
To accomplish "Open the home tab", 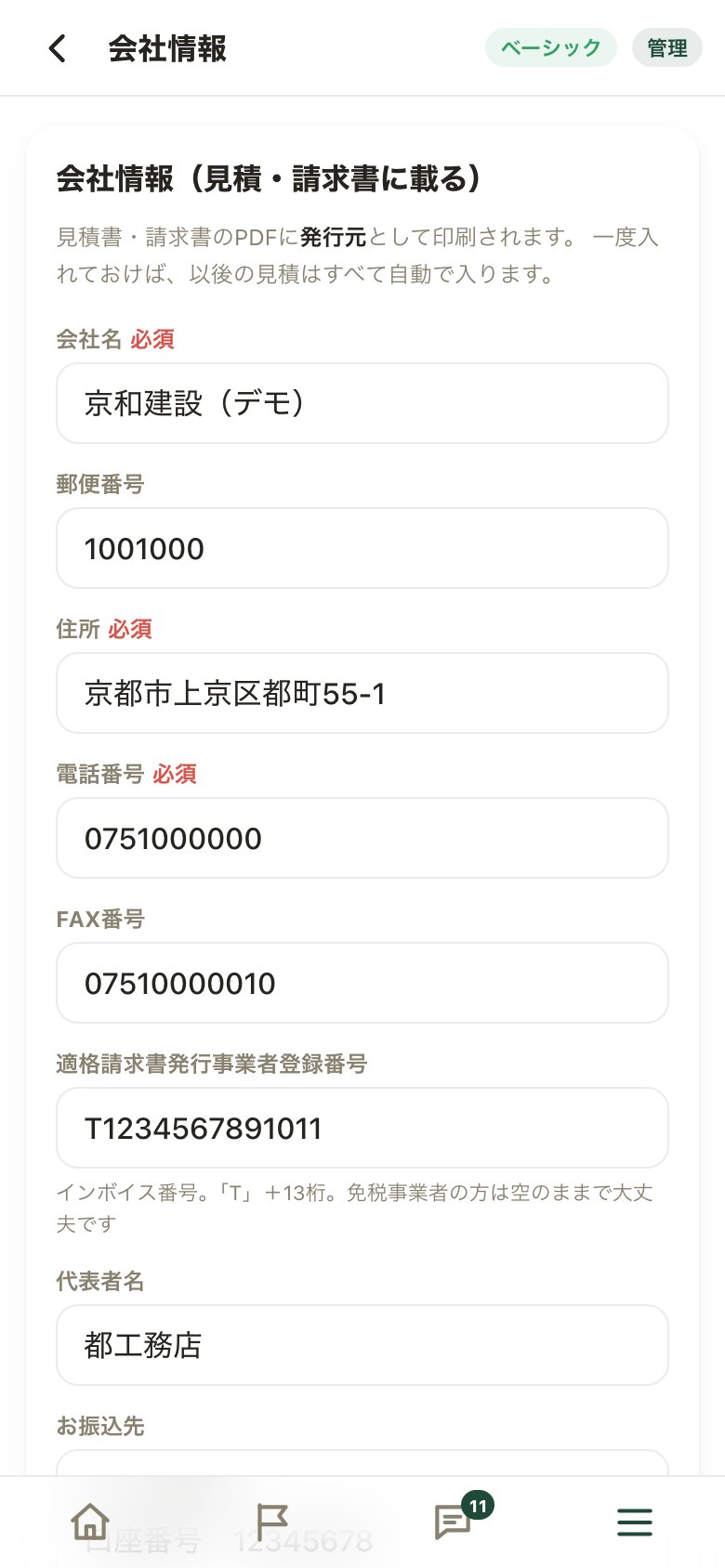I will pos(90,1522).
